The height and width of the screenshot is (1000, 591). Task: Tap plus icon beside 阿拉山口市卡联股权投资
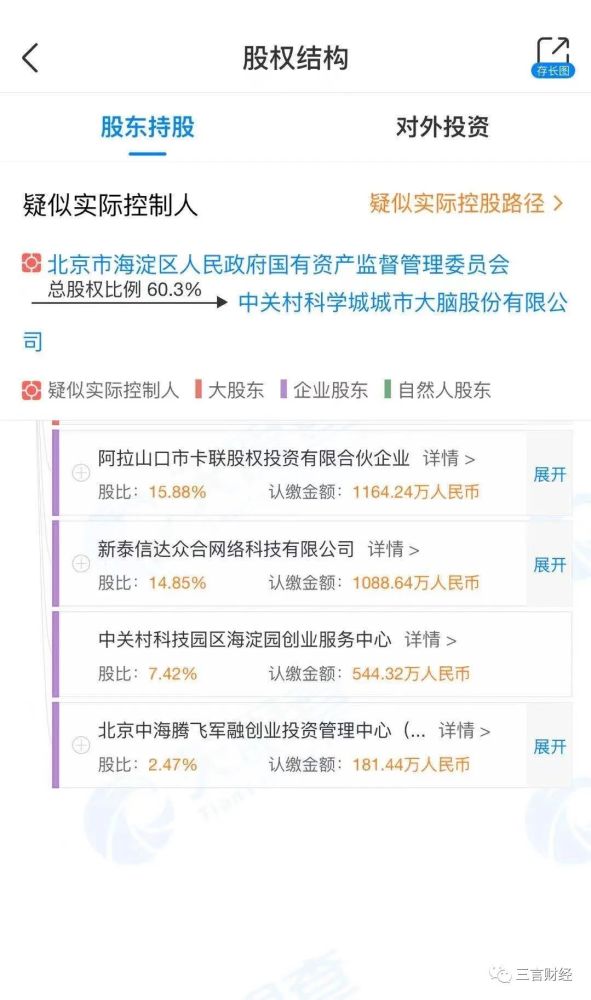tap(81, 473)
